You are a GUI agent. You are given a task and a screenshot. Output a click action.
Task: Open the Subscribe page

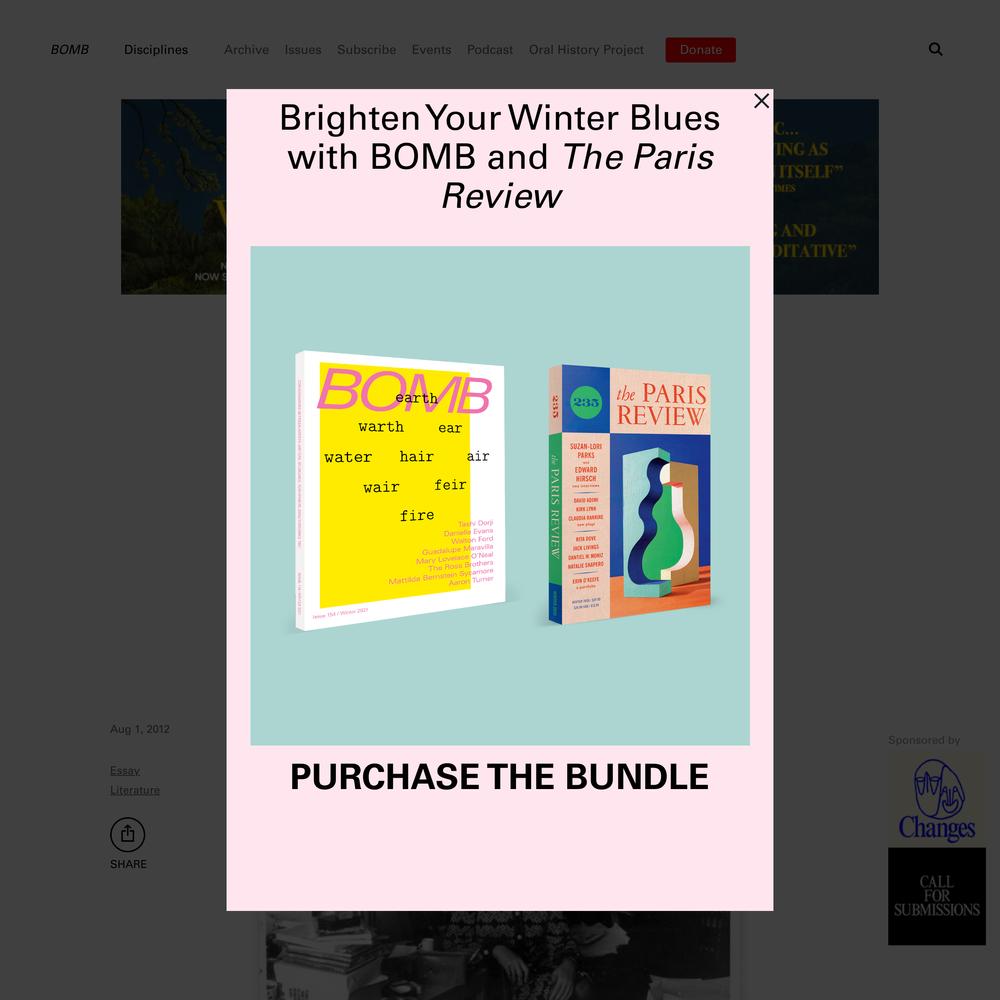tap(366, 49)
